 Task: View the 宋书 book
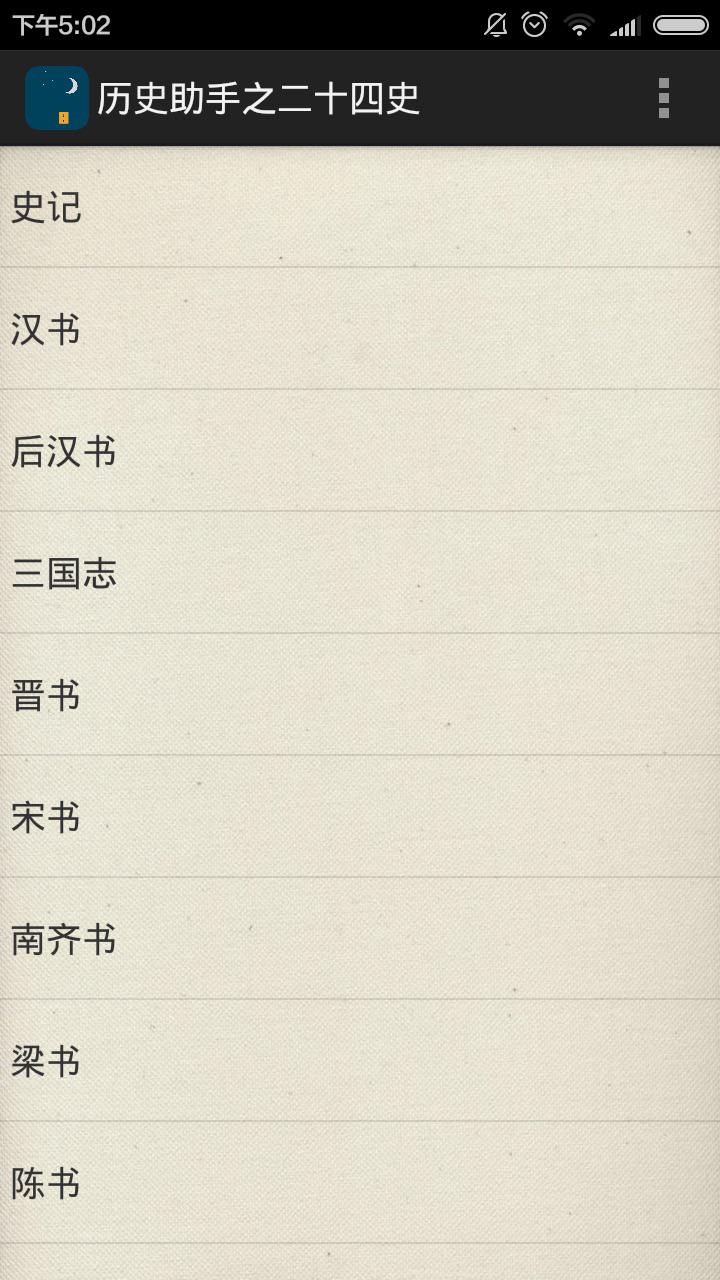point(46,818)
